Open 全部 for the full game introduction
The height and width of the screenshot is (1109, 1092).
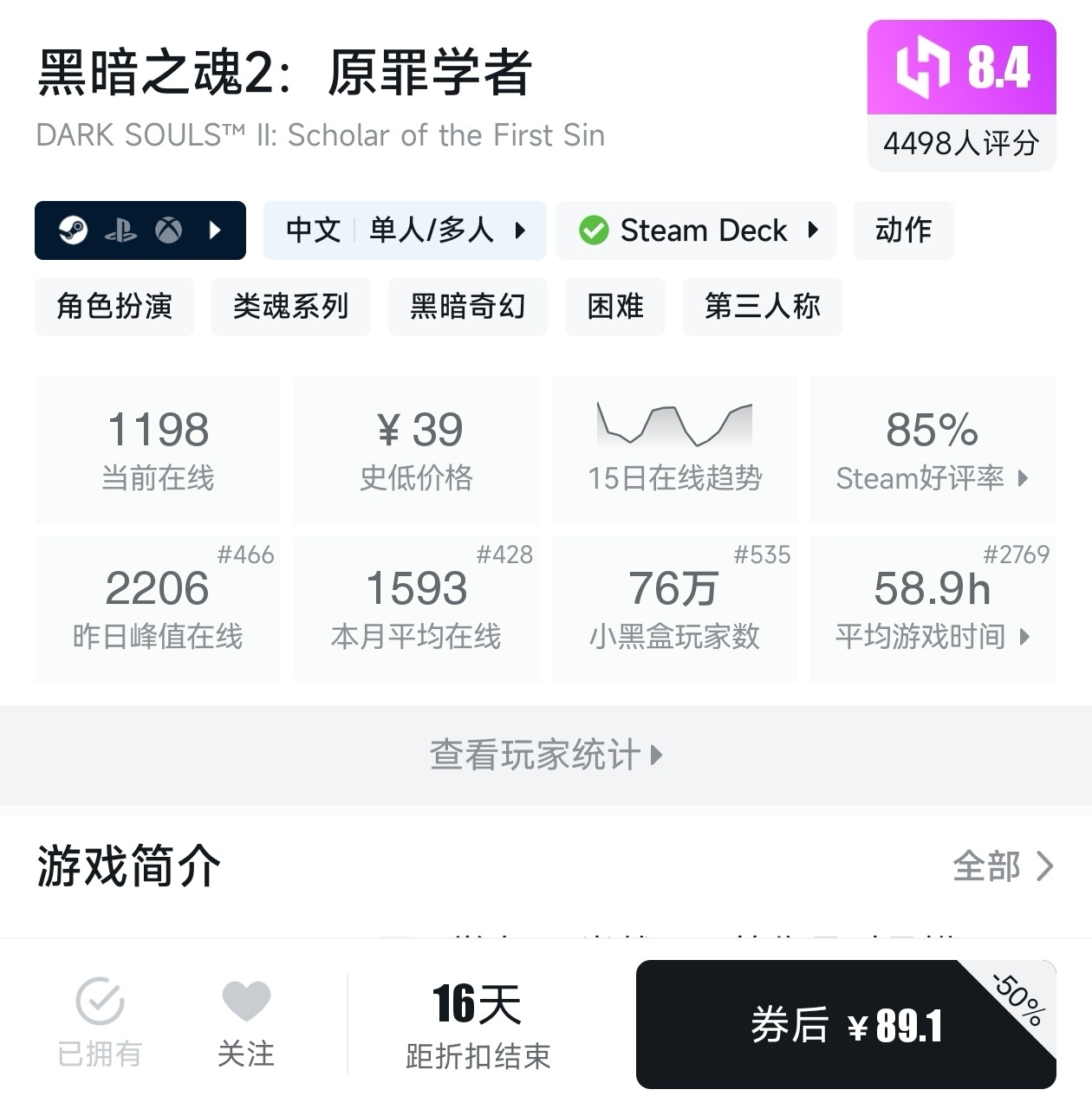[x=1003, y=866]
